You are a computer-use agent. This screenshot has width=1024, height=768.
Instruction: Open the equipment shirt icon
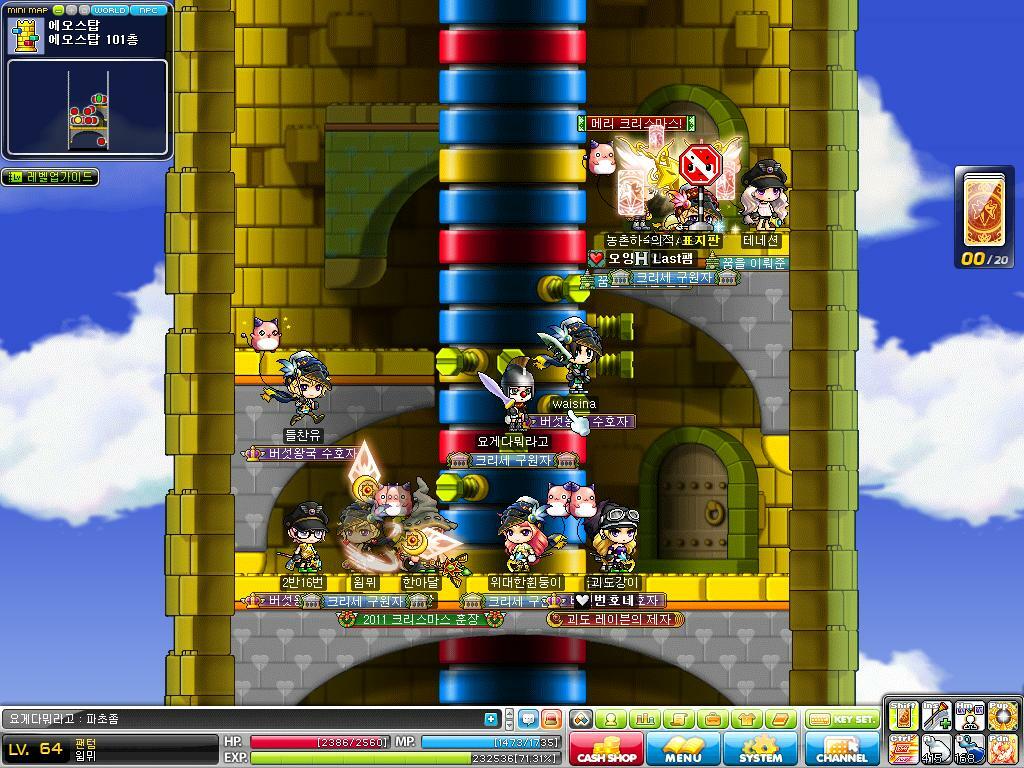746,719
